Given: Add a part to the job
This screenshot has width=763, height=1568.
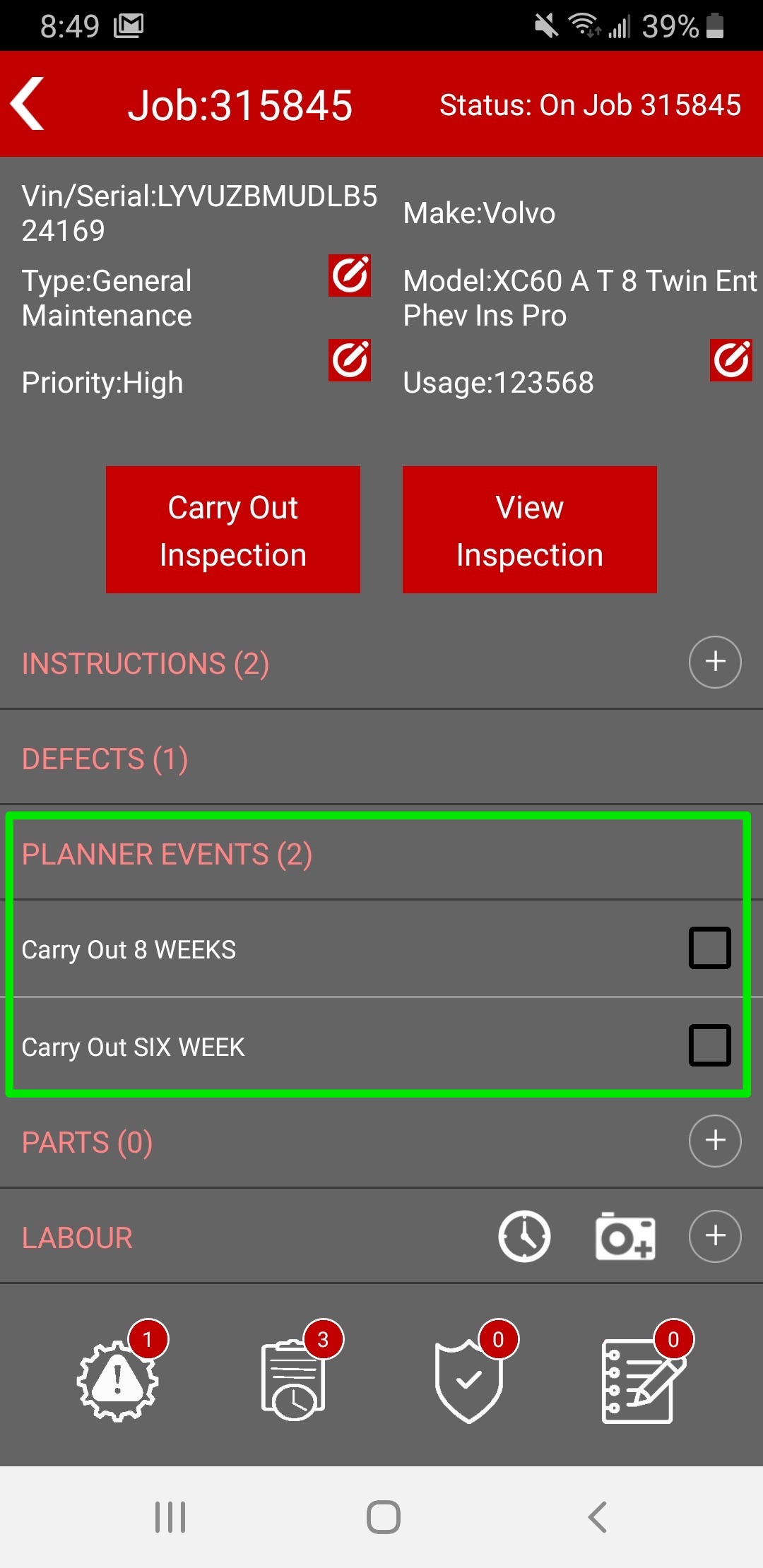Looking at the screenshot, I should coord(715,1141).
